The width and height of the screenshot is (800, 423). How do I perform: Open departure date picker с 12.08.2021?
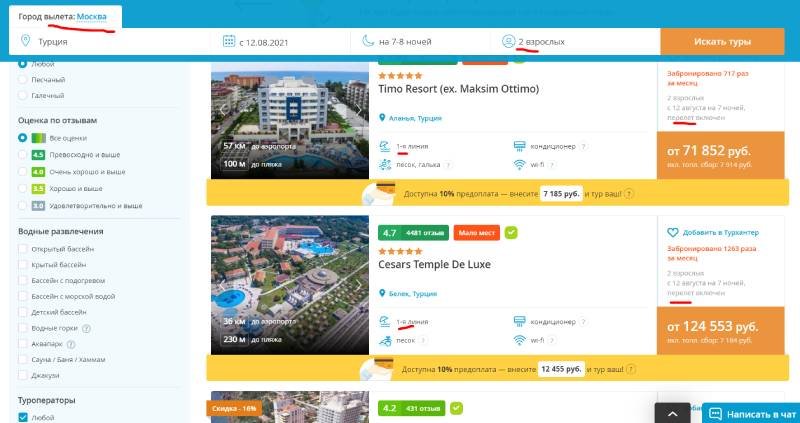[x=280, y=42]
